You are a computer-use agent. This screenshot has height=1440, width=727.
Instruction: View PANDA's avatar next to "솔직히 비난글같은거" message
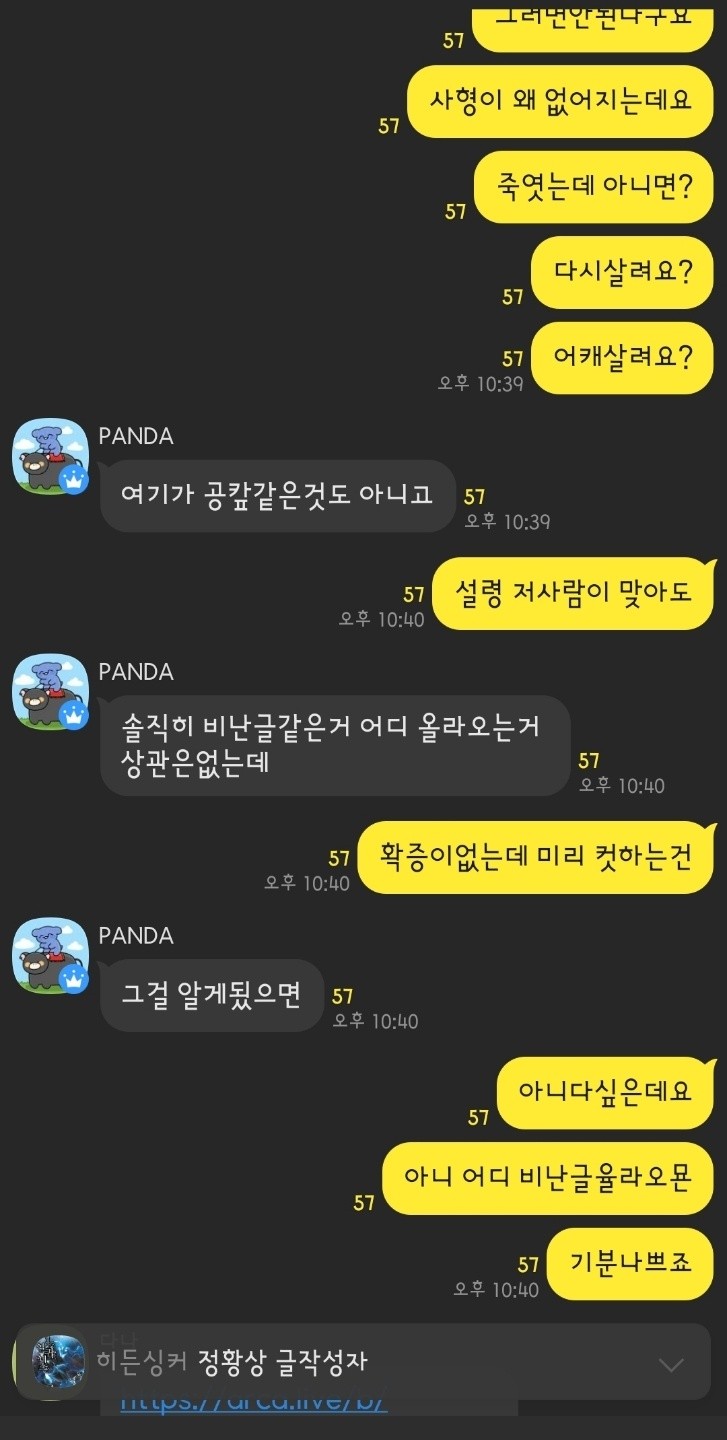[50, 692]
